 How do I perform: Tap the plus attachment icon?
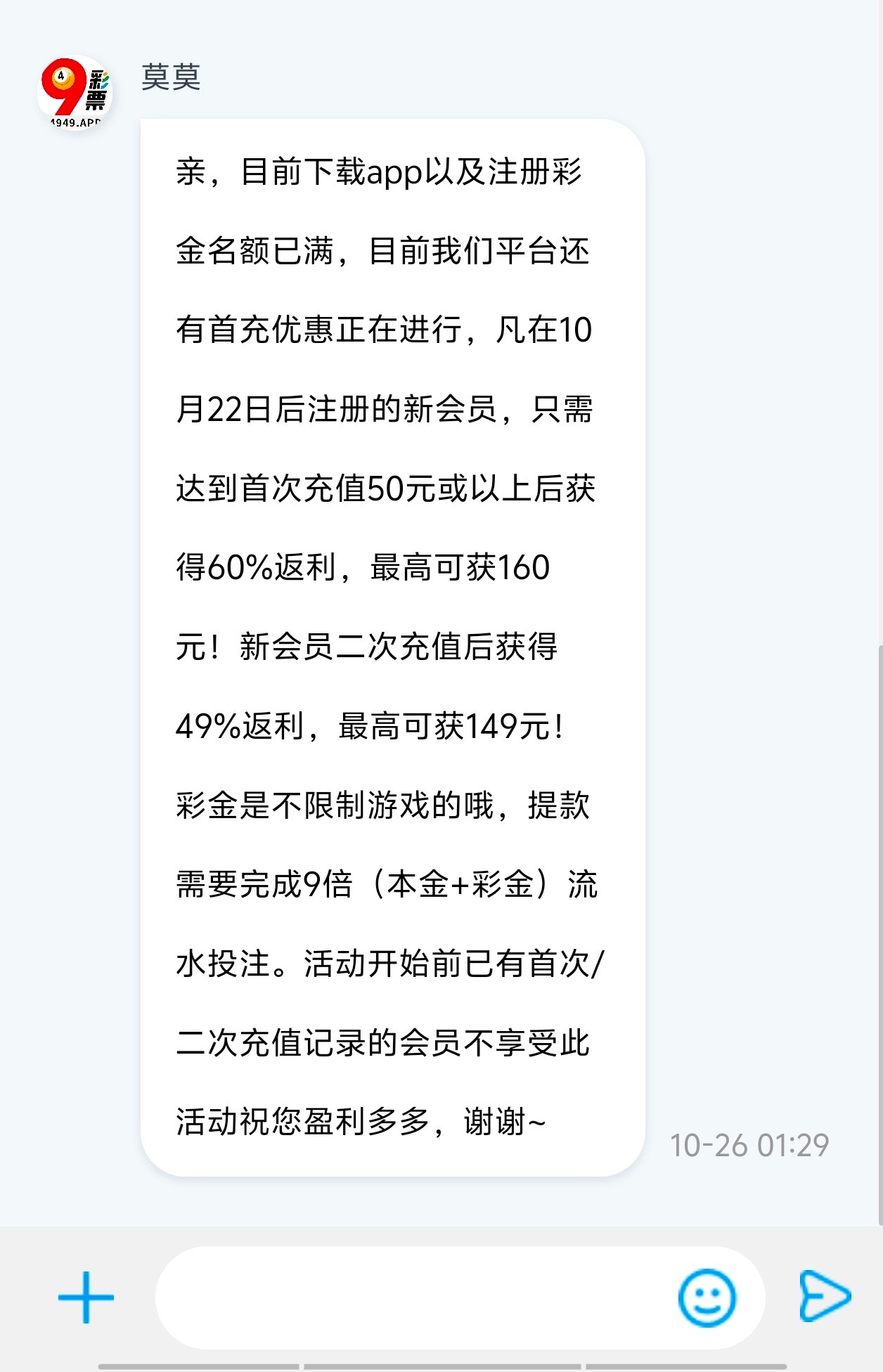86,1297
